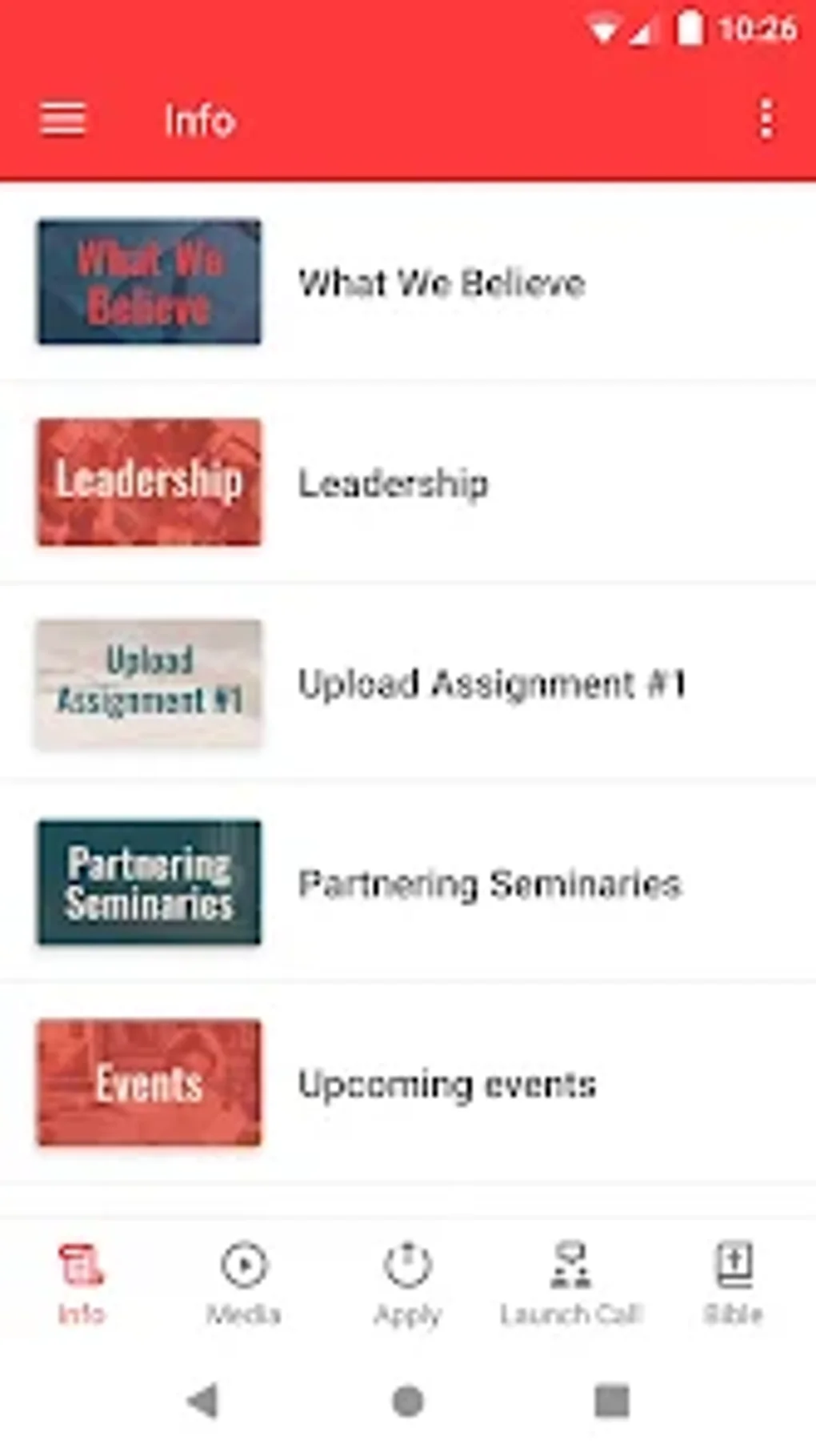Open the hamburger drawer menu
Viewport: 816px width, 1456px height.
click(62, 120)
